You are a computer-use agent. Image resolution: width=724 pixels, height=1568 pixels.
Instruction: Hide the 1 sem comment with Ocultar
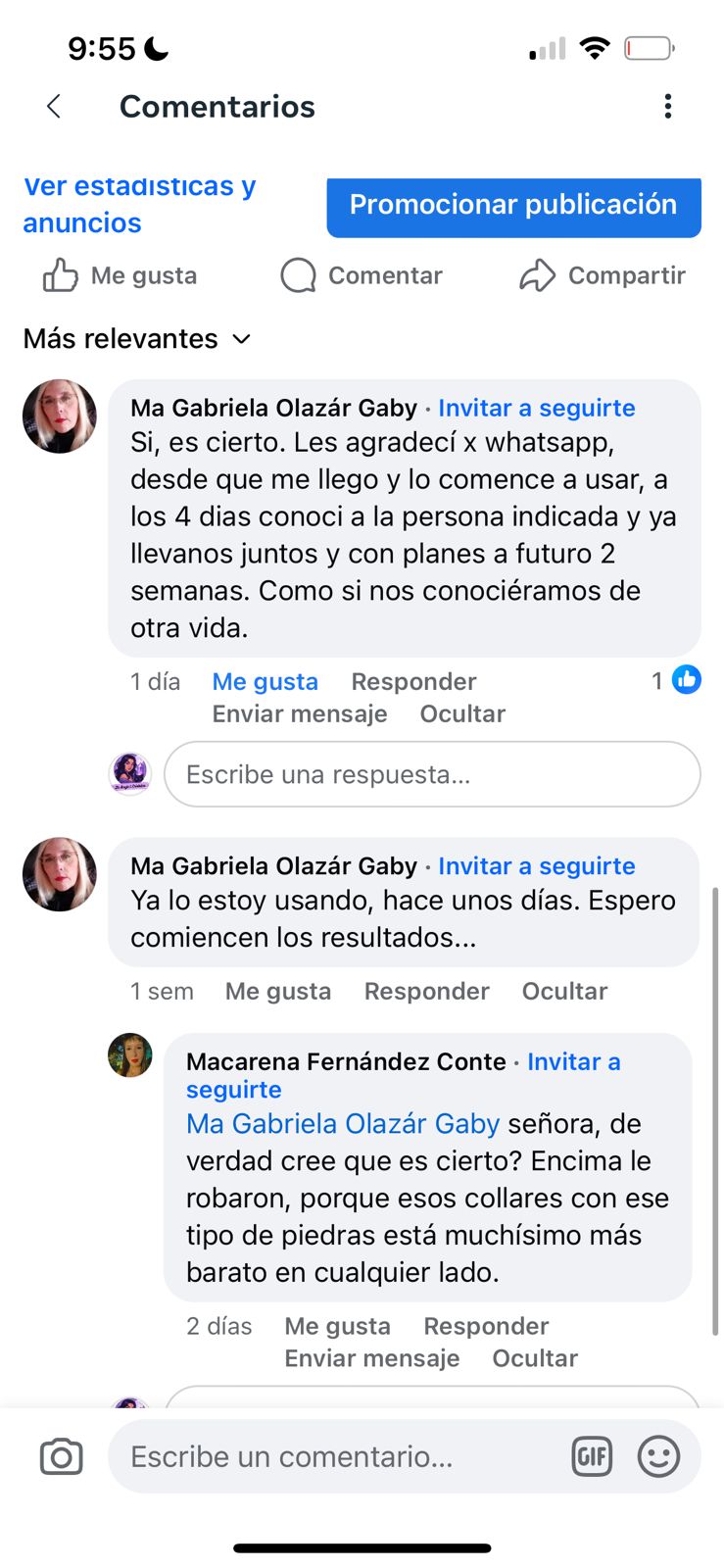(564, 991)
